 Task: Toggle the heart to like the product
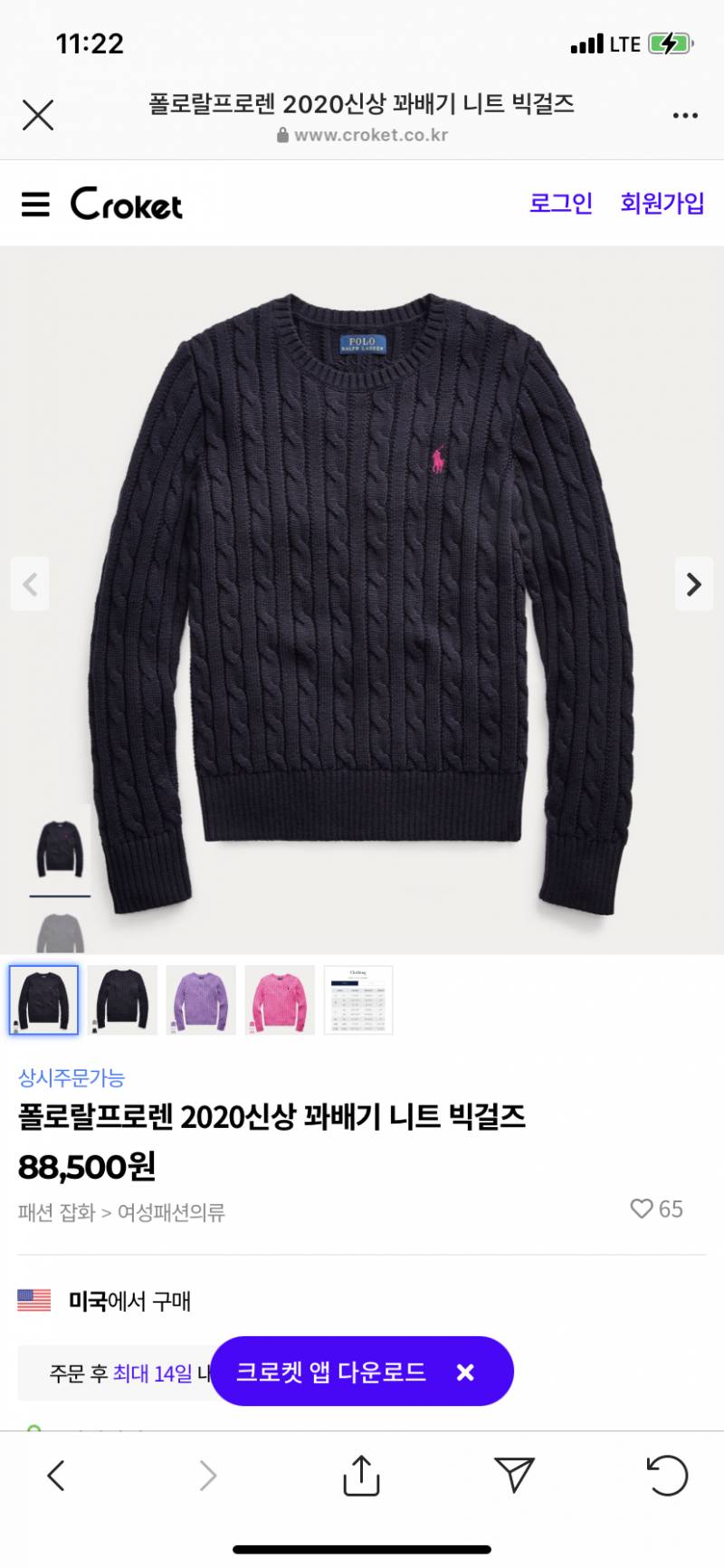pyautogui.click(x=642, y=1209)
